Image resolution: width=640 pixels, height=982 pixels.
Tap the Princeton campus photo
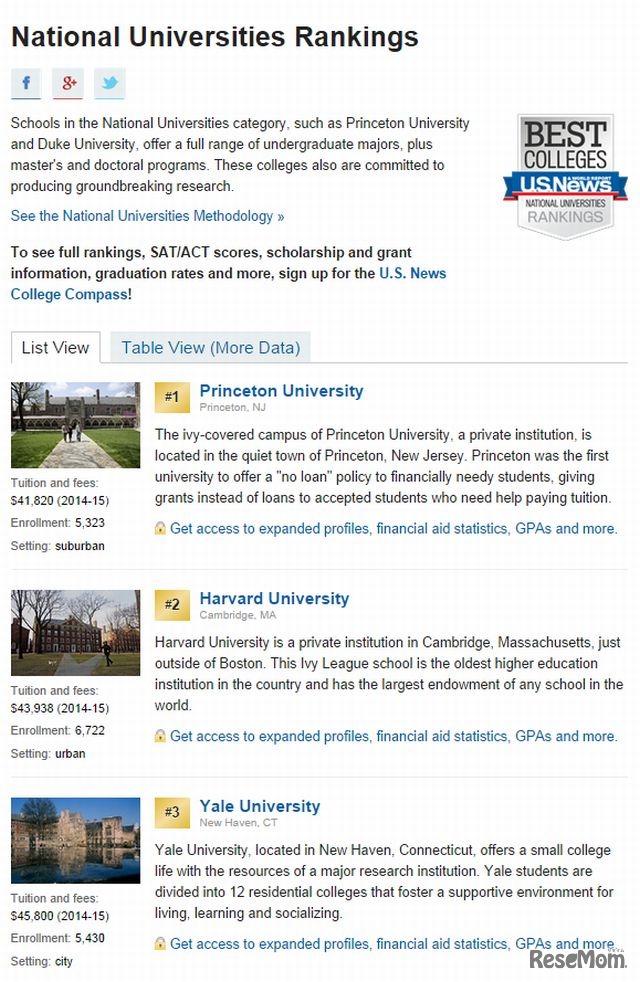click(75, 425)
